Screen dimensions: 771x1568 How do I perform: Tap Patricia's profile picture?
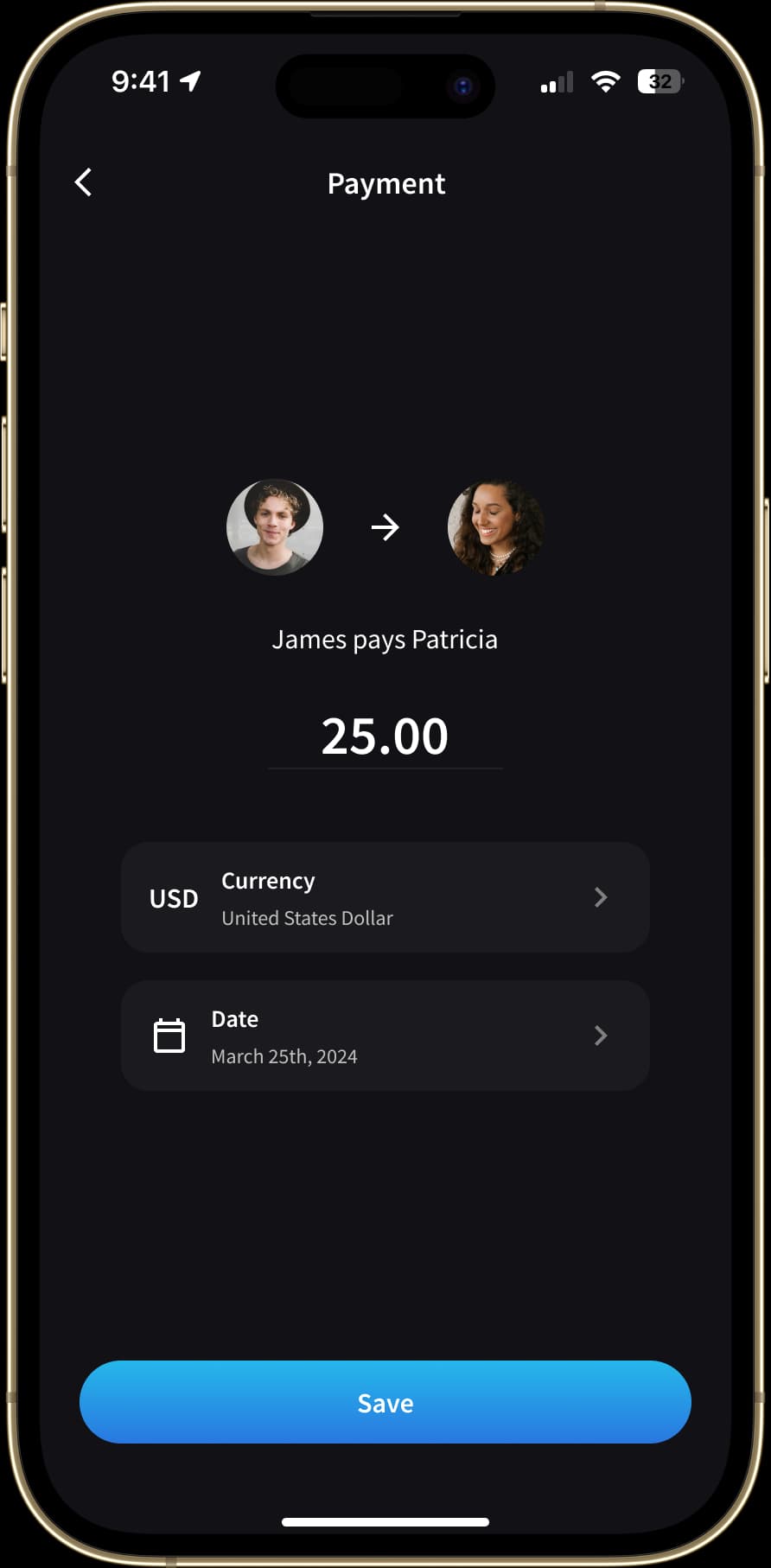click(495, 527)
